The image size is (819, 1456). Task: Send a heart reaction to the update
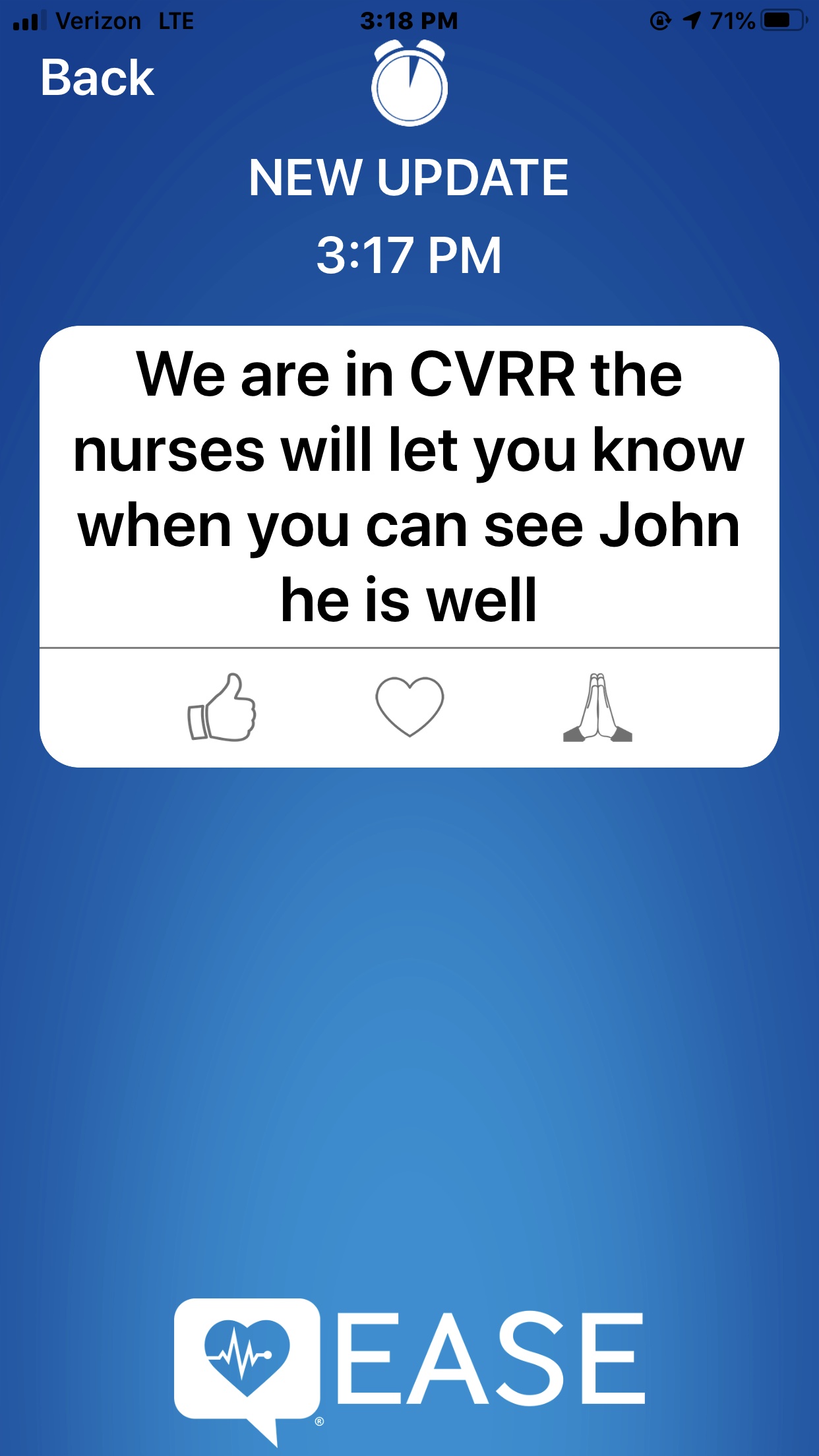pyautogui.click(x=409, y=706)
